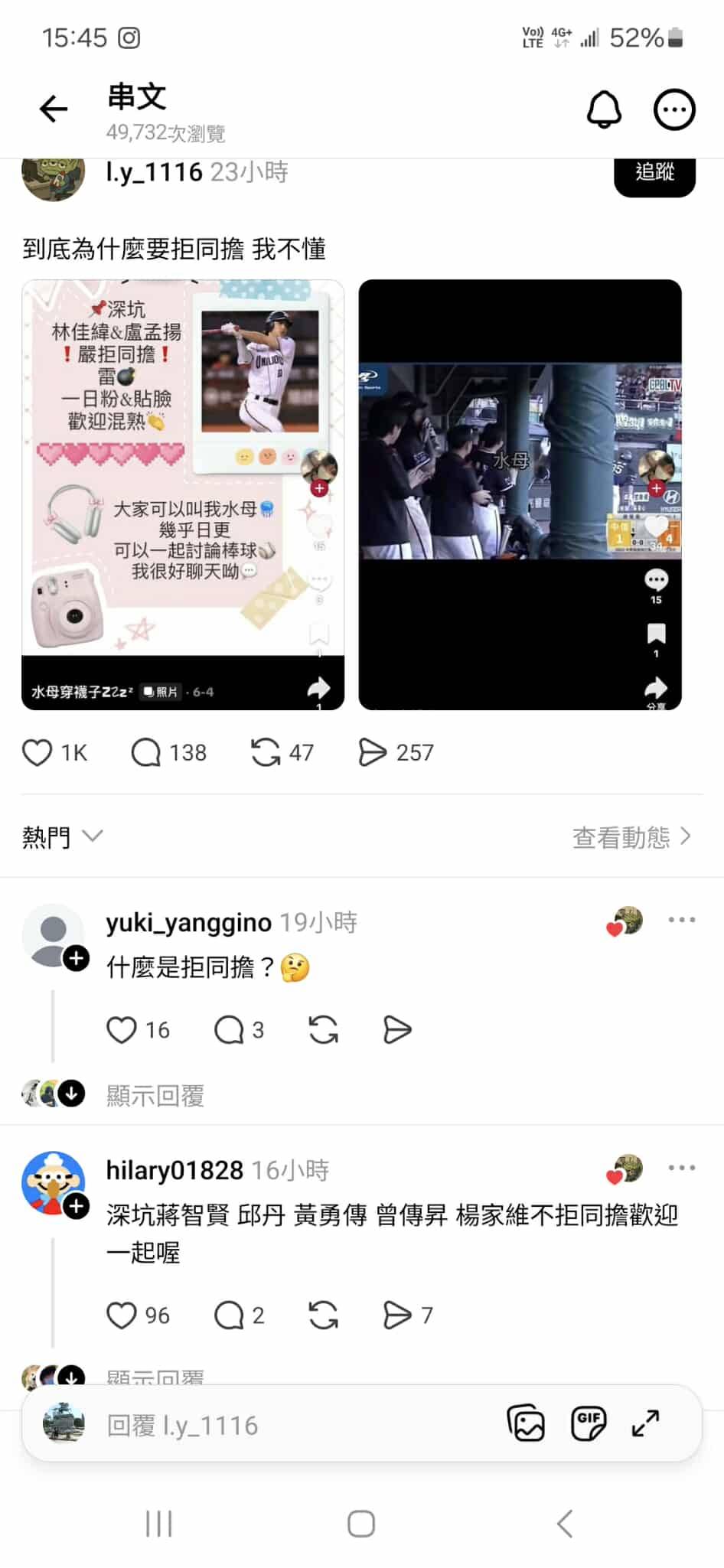Viewport: 724px width, 1568px height.
Task: Like the main post by l.y_1116
Action: tap(38, 752)
